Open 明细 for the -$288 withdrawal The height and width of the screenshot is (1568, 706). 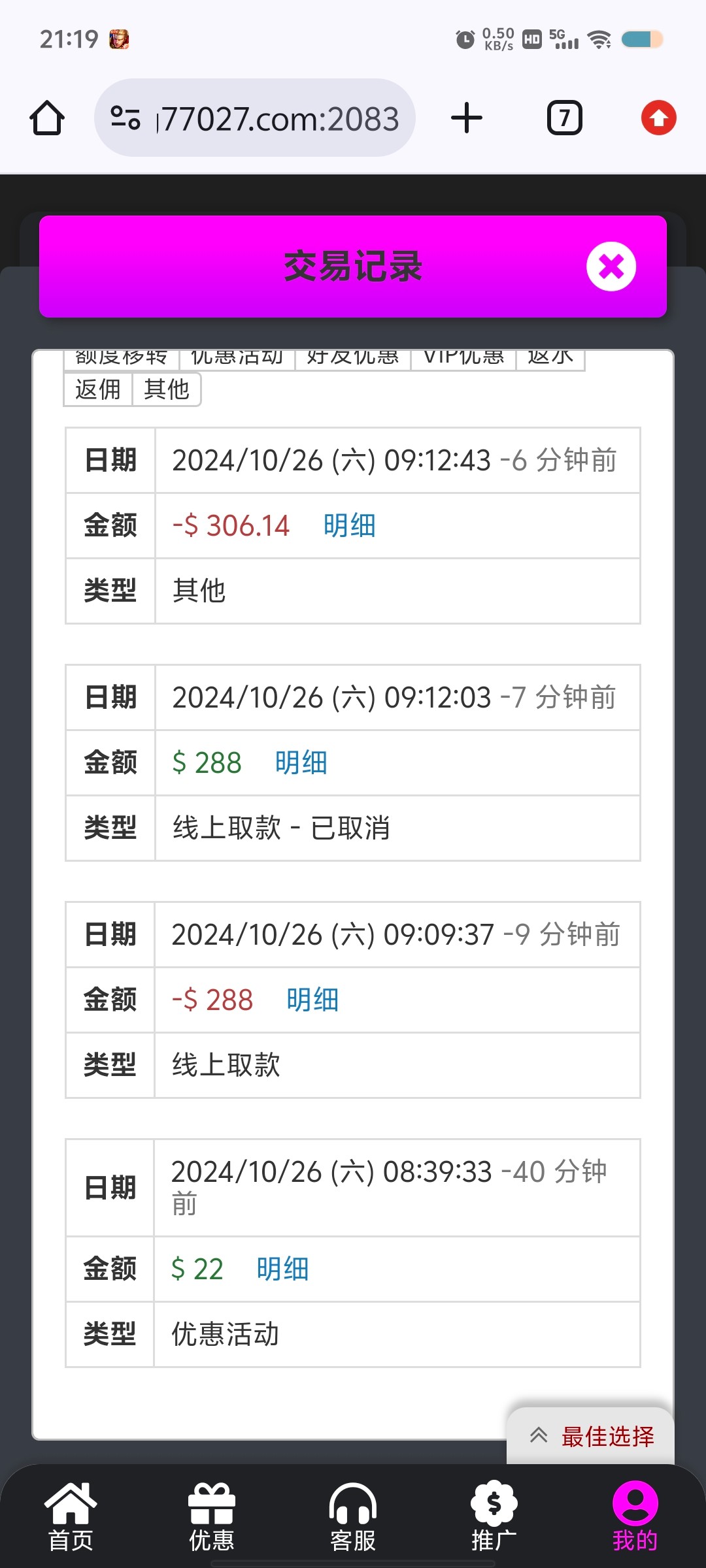coord(312,1000)
